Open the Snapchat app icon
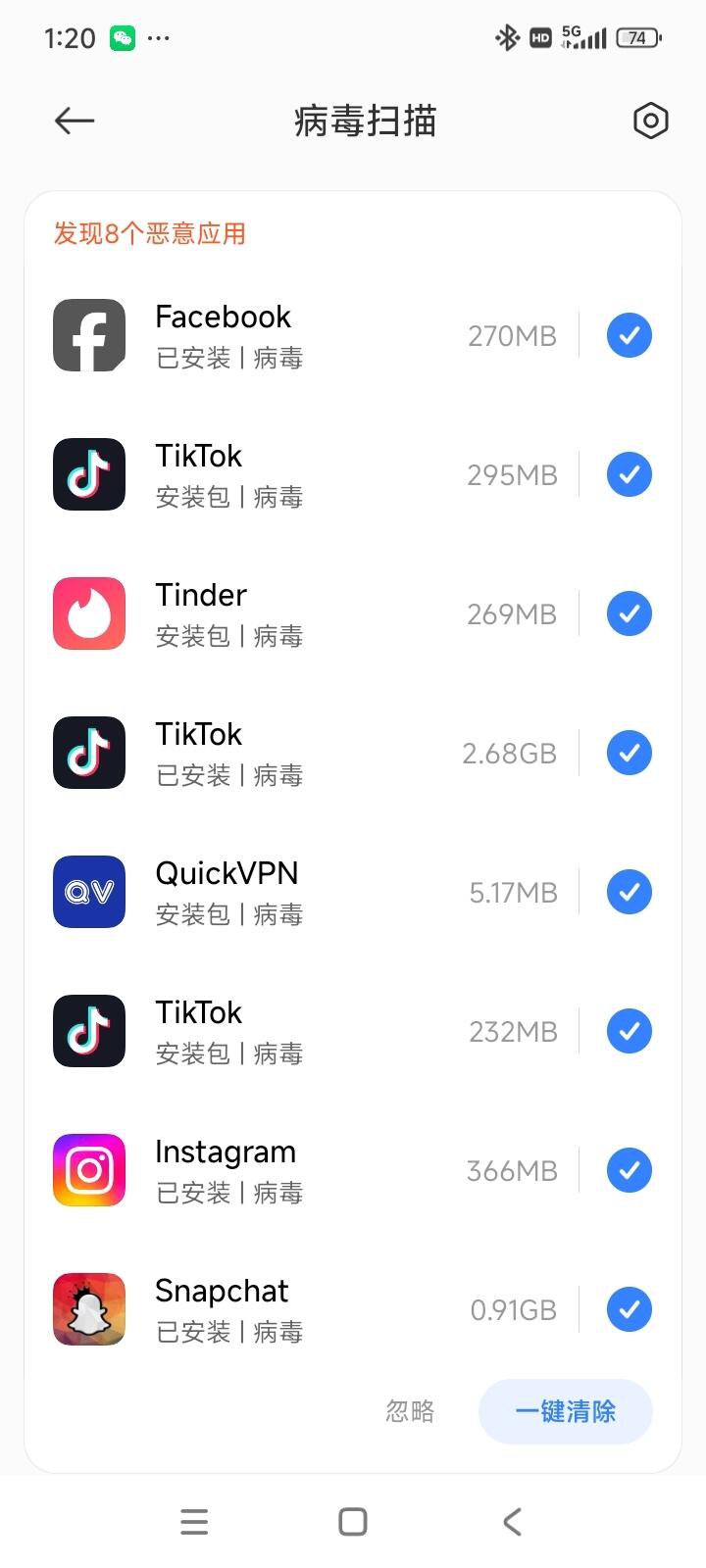Viewport: 706px width, 1568px height. pyautogui.click(x=88, y=1308)
